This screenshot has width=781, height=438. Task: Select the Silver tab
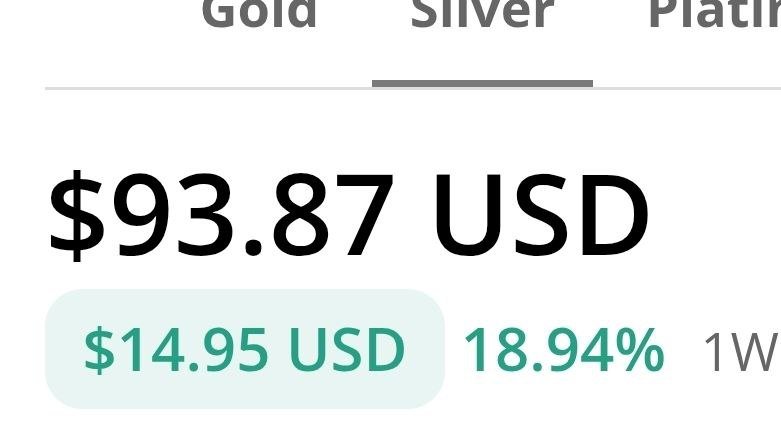coord(482,14)
